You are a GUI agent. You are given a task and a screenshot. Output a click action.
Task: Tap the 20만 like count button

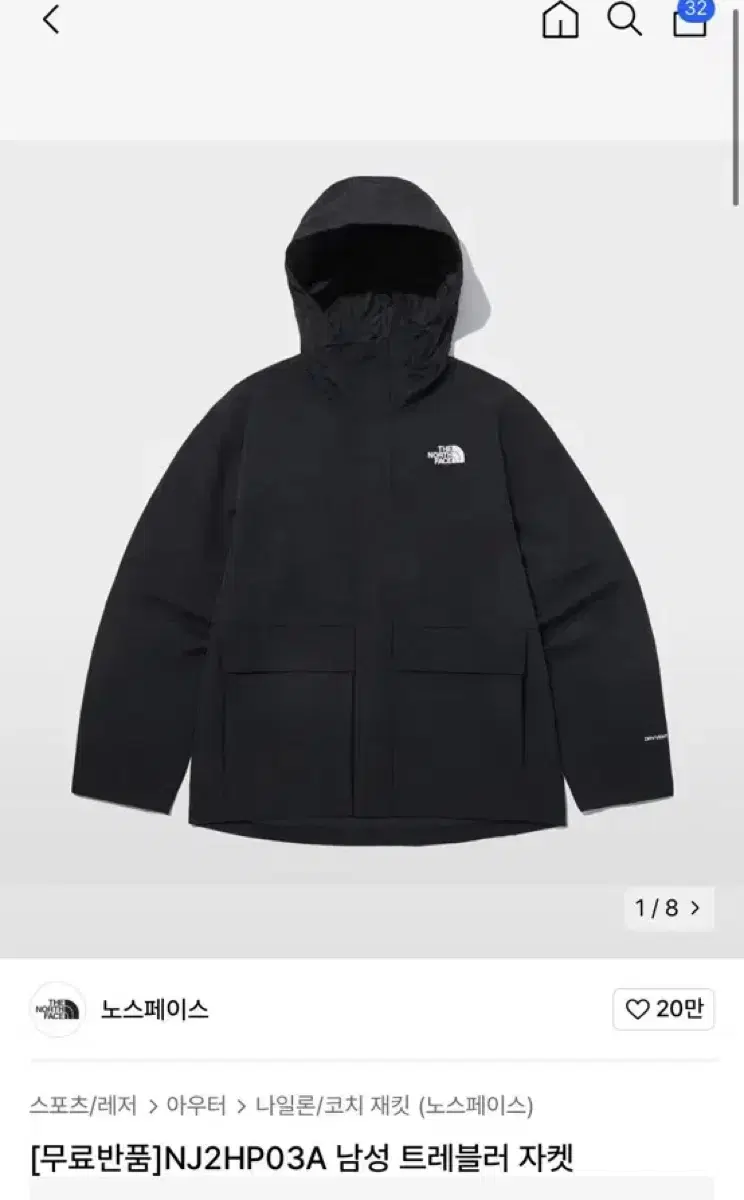(665, 1009)
